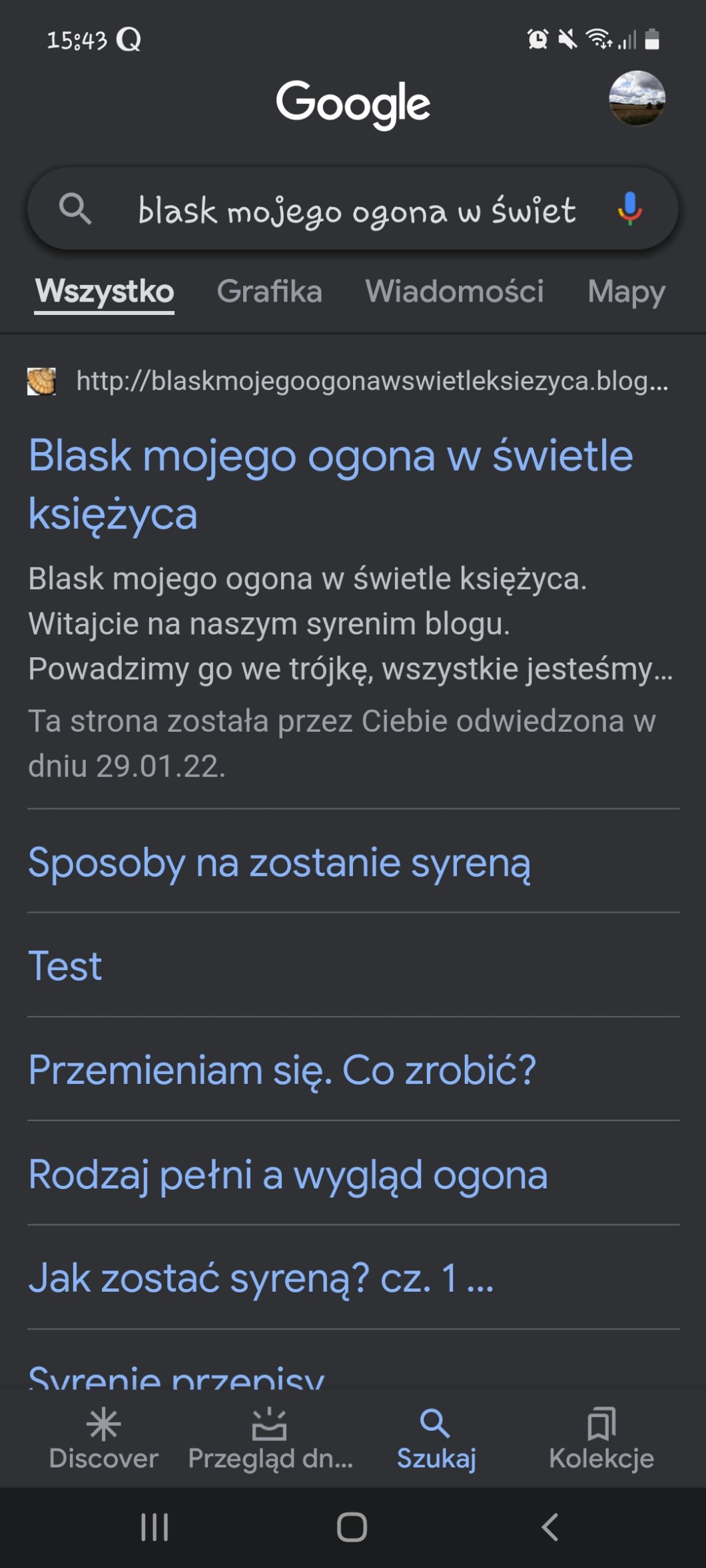Open the Przegląd dnia tab

point(270,1439)
